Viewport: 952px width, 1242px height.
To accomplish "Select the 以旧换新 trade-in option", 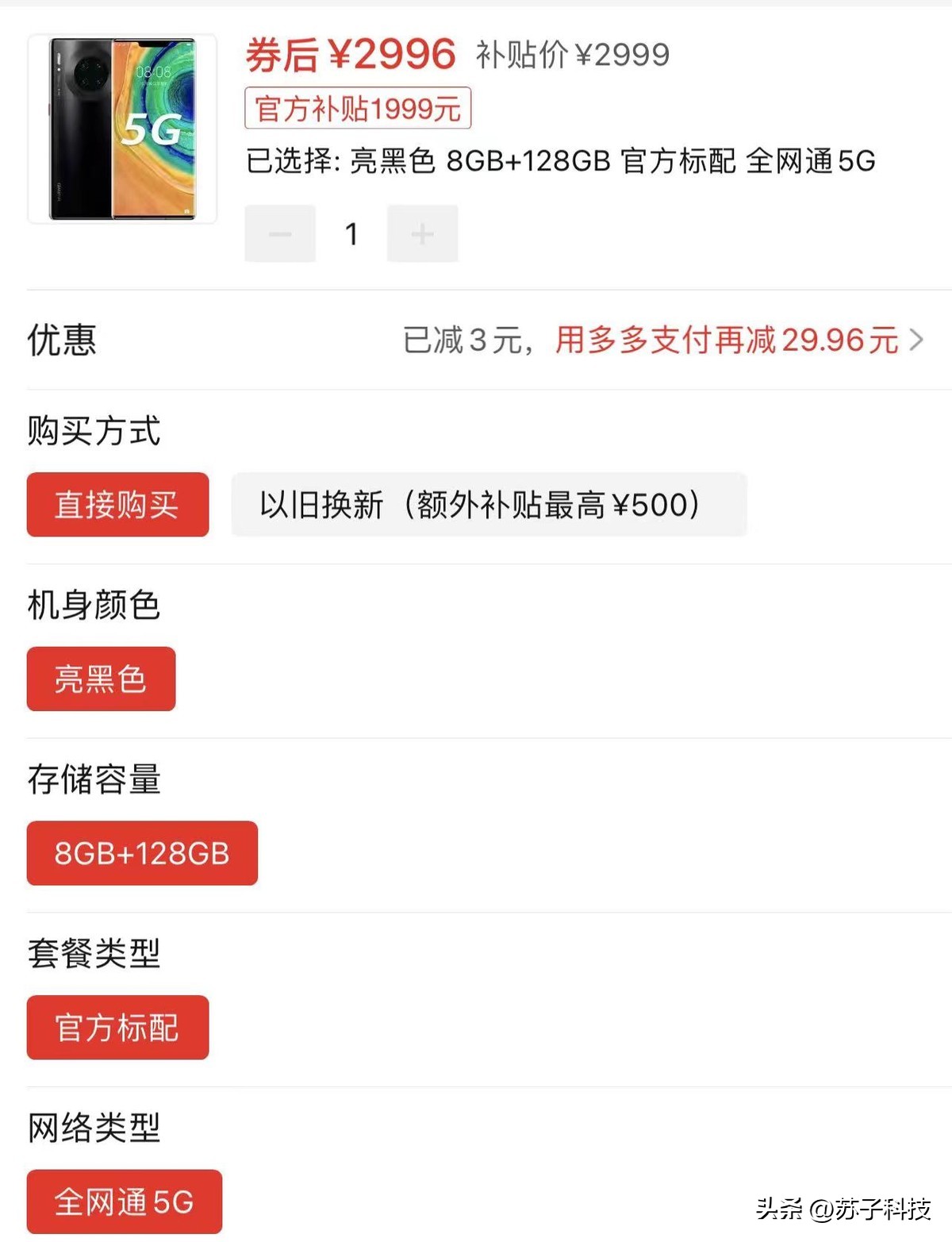I will [x=488, y=506].
